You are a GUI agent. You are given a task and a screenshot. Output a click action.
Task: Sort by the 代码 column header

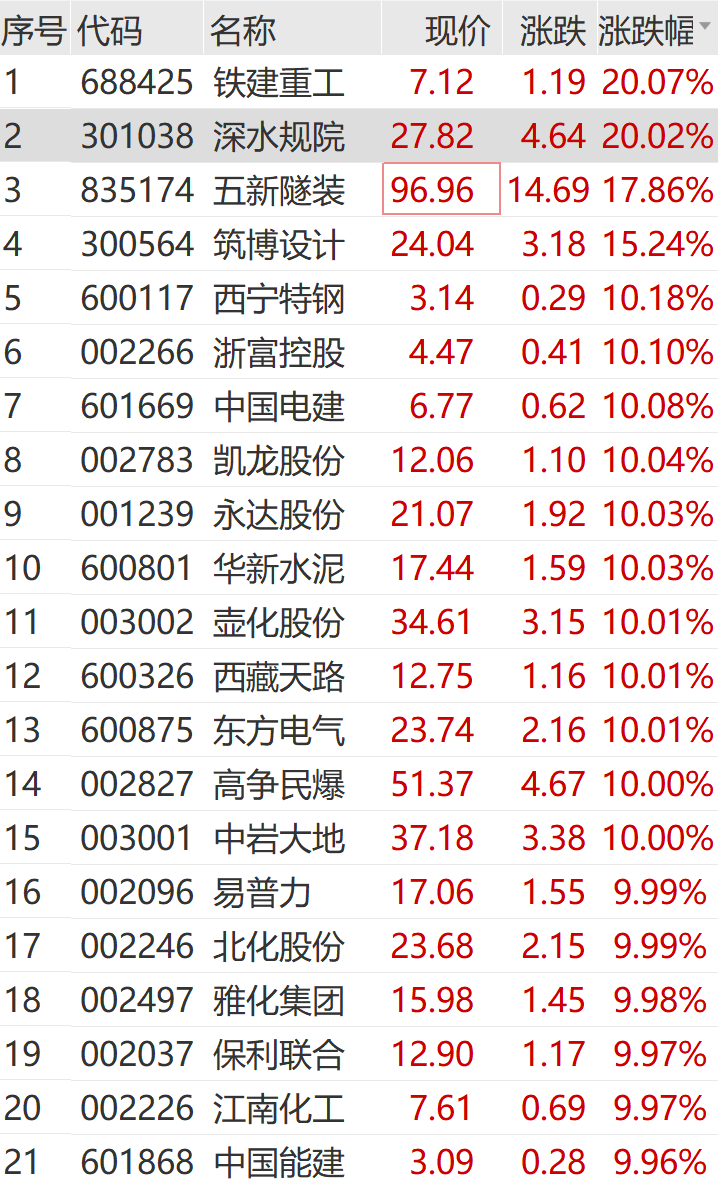tap(110, 32)
